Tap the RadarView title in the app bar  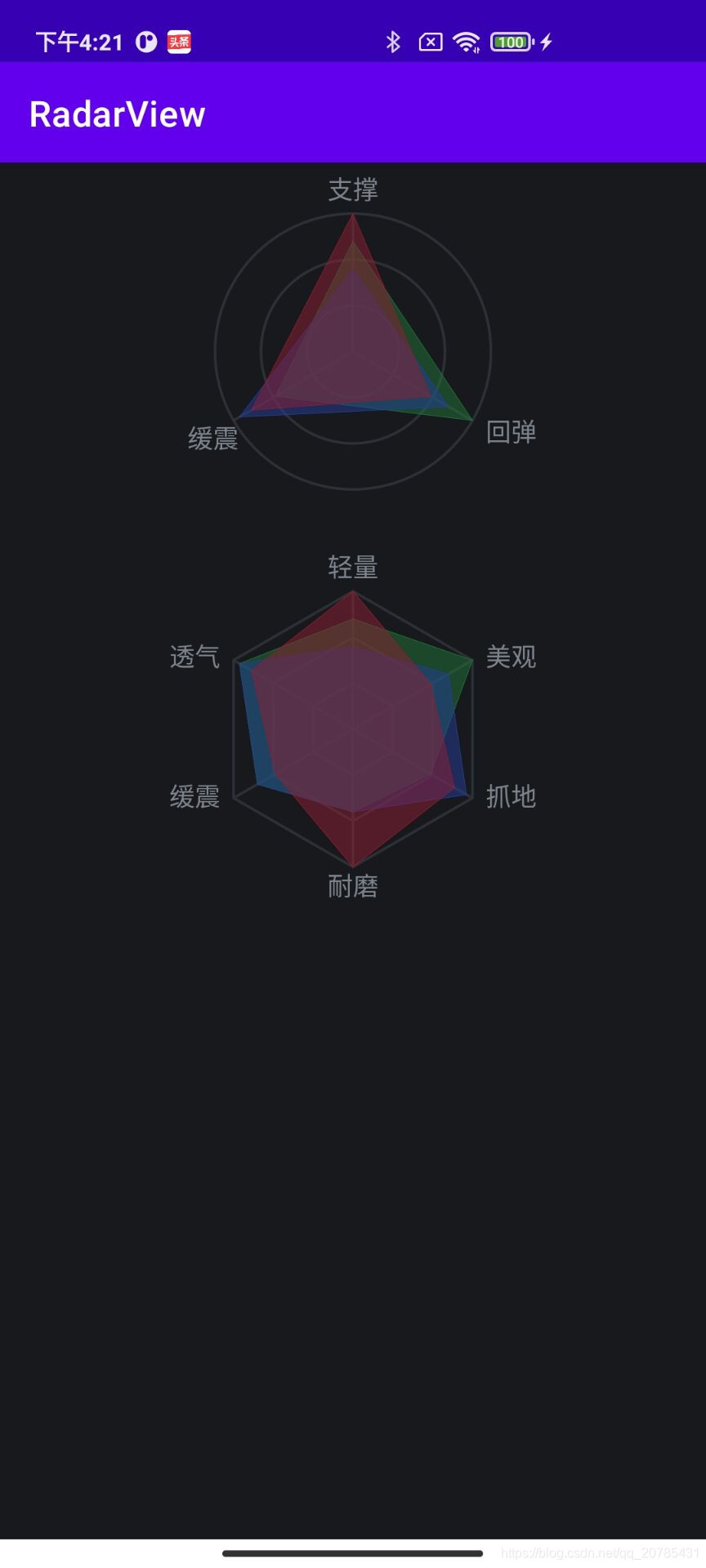(x=115, y=114)
